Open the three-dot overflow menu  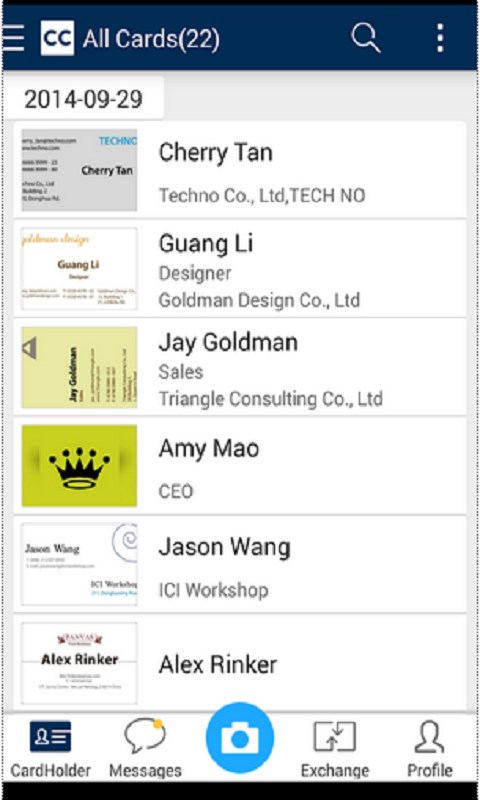[440, 38]
